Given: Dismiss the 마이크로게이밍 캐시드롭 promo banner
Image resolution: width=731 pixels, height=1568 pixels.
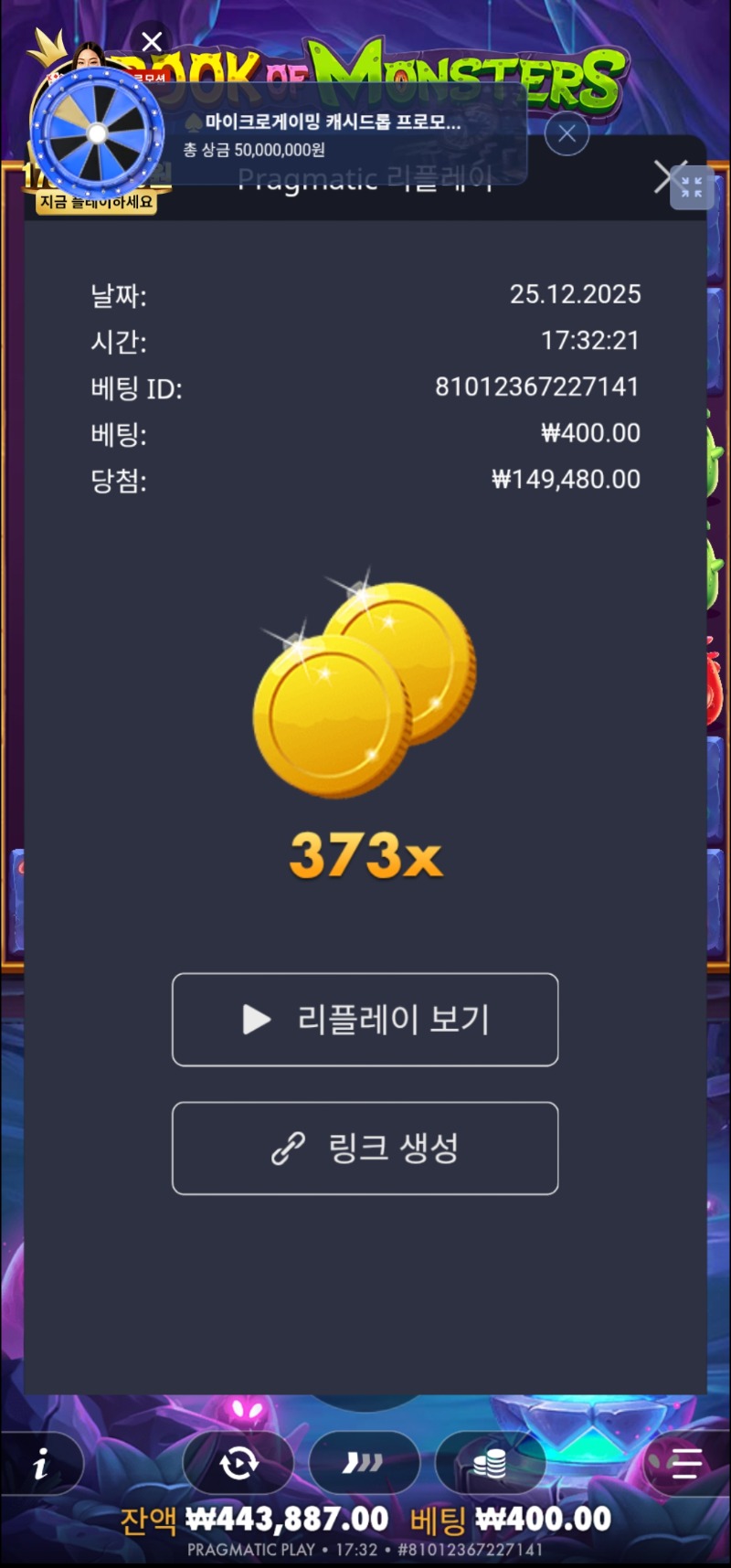Looking at the screenshot, I should 567,134.
